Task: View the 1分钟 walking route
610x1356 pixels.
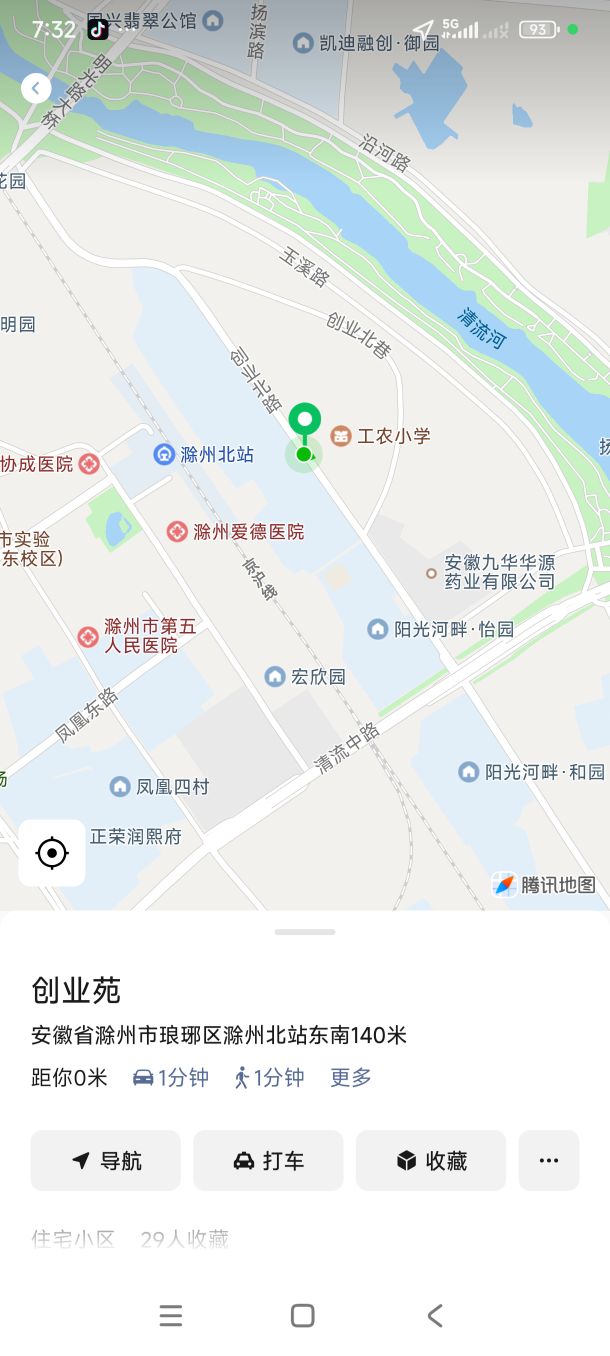Action: pos(269,1077)
